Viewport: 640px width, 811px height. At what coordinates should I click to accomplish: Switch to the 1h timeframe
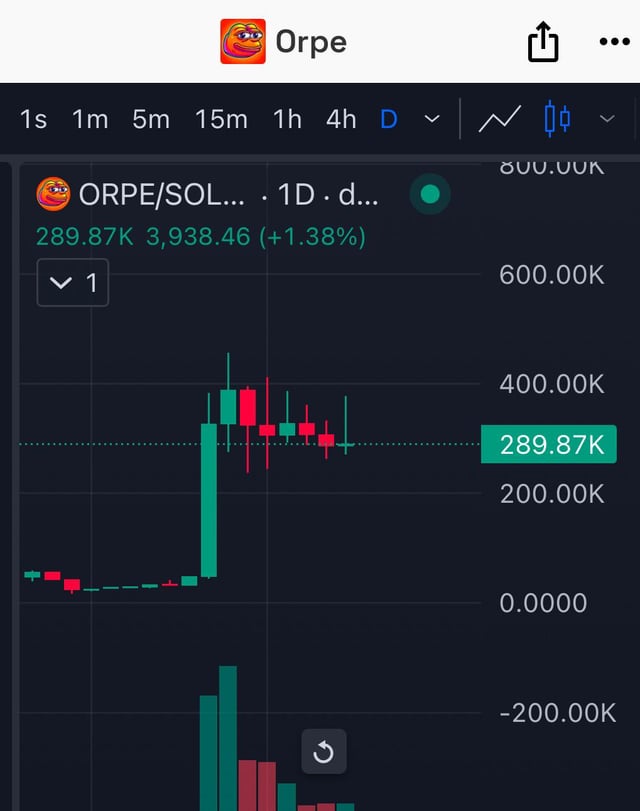click(287, 119)
